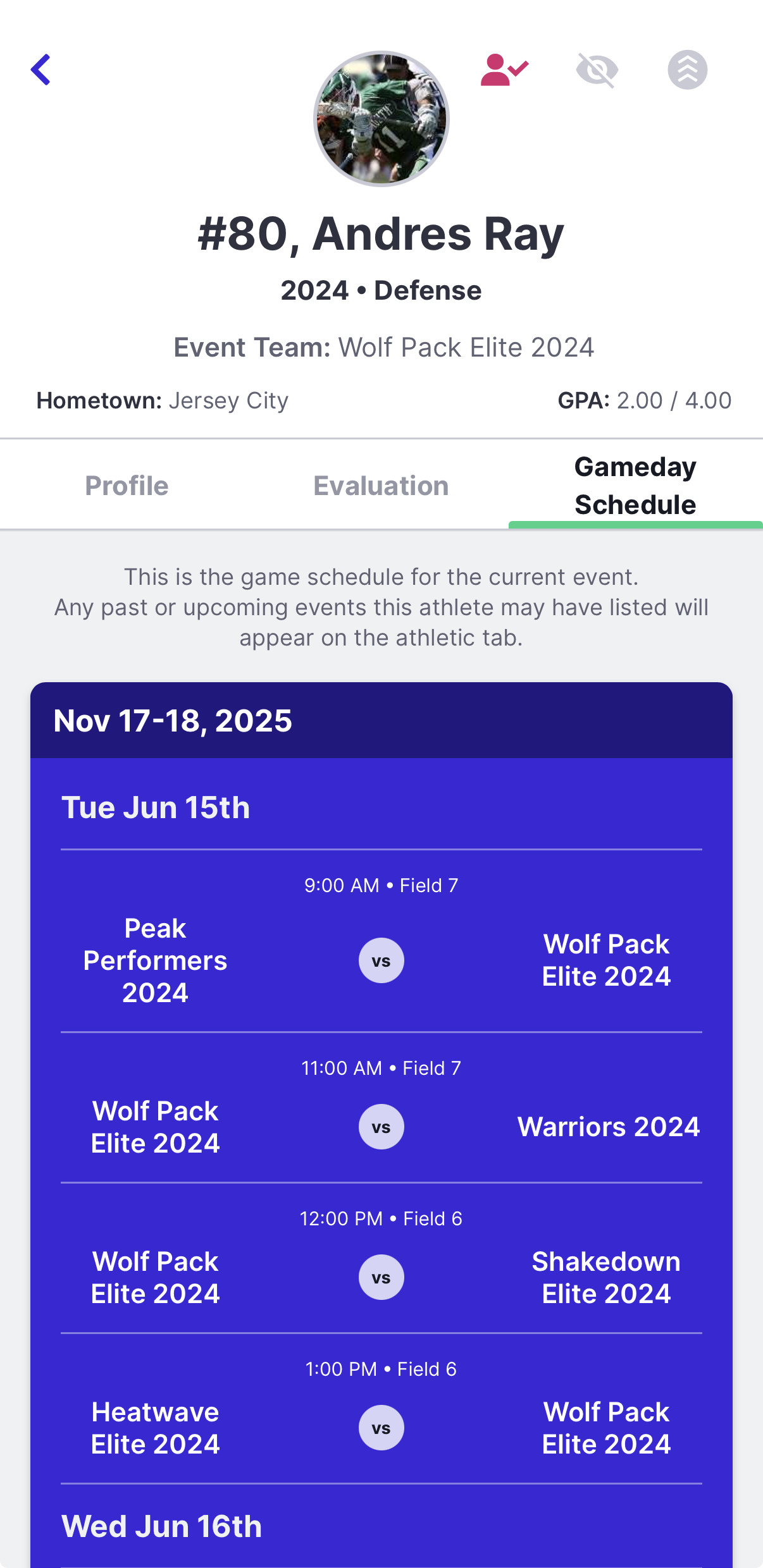Select the Gameday Schedule tab
The image size is (763, 1568).
tap(635, 485)
